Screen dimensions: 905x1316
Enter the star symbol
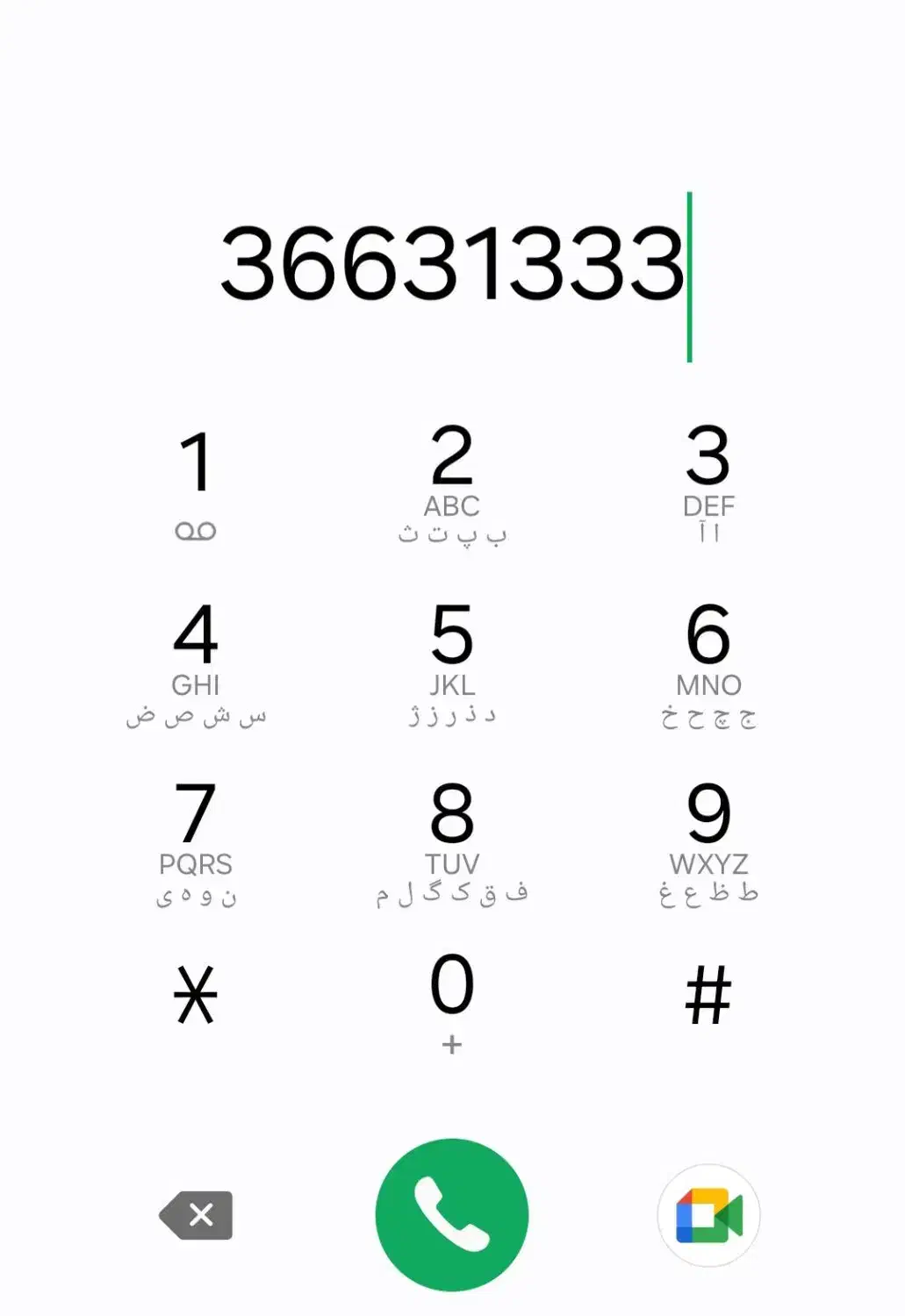(x=195, y=995)
